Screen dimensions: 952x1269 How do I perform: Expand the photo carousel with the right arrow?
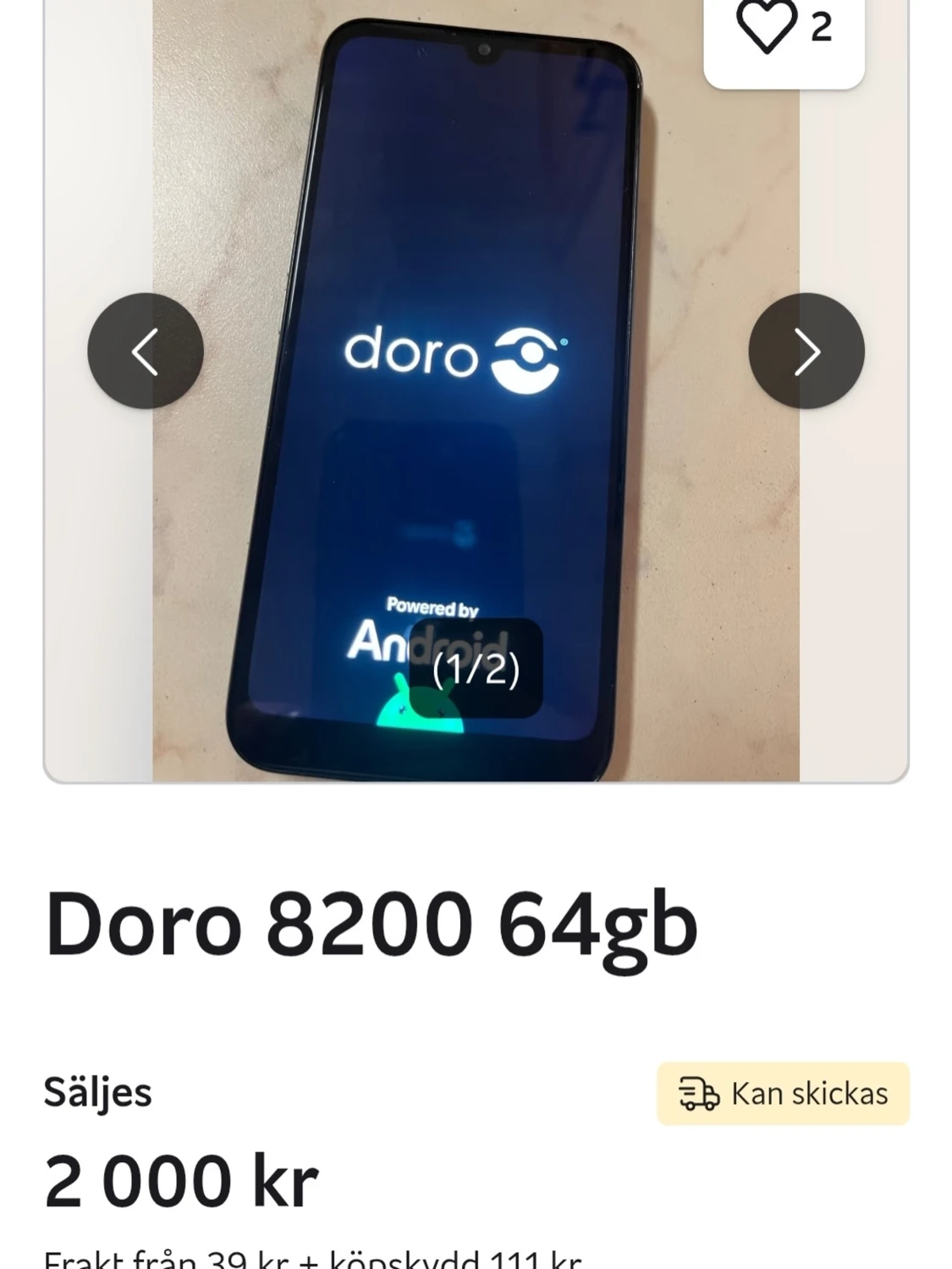(806, 351)
